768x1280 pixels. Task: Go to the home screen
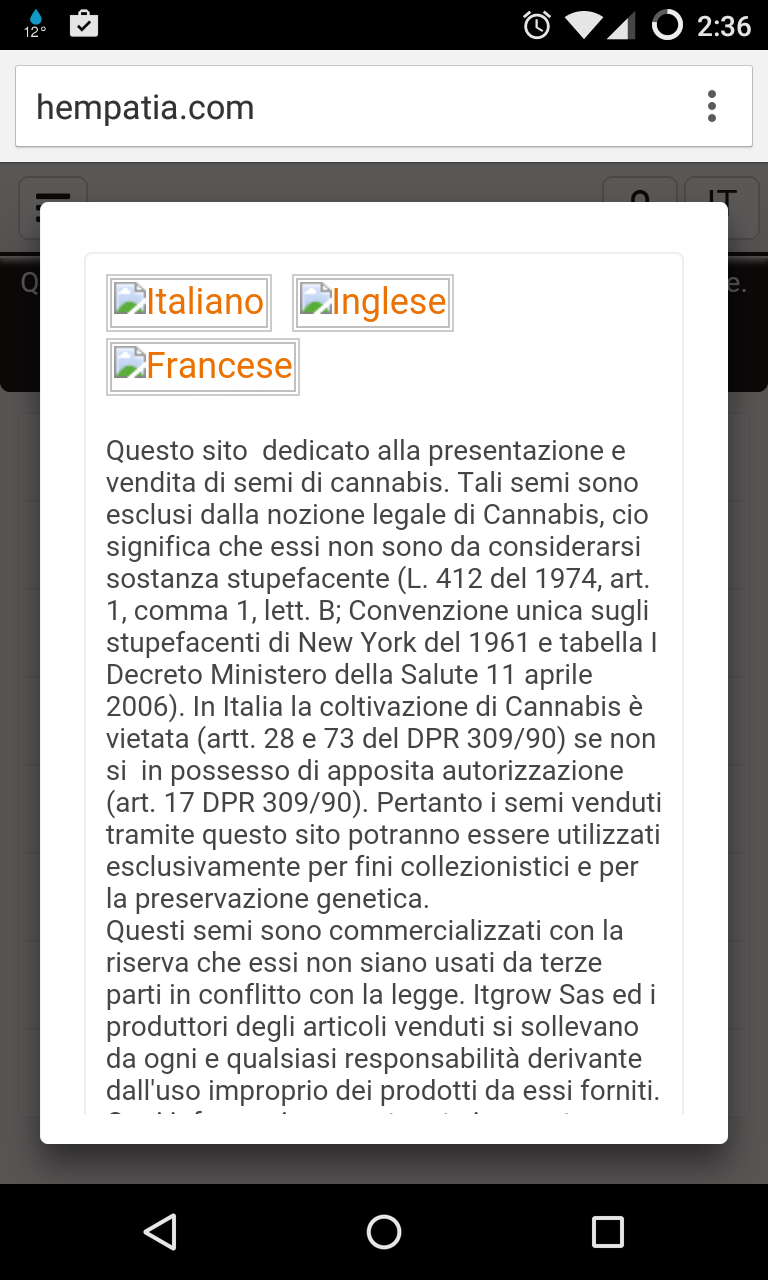(x=384, y=1232)
